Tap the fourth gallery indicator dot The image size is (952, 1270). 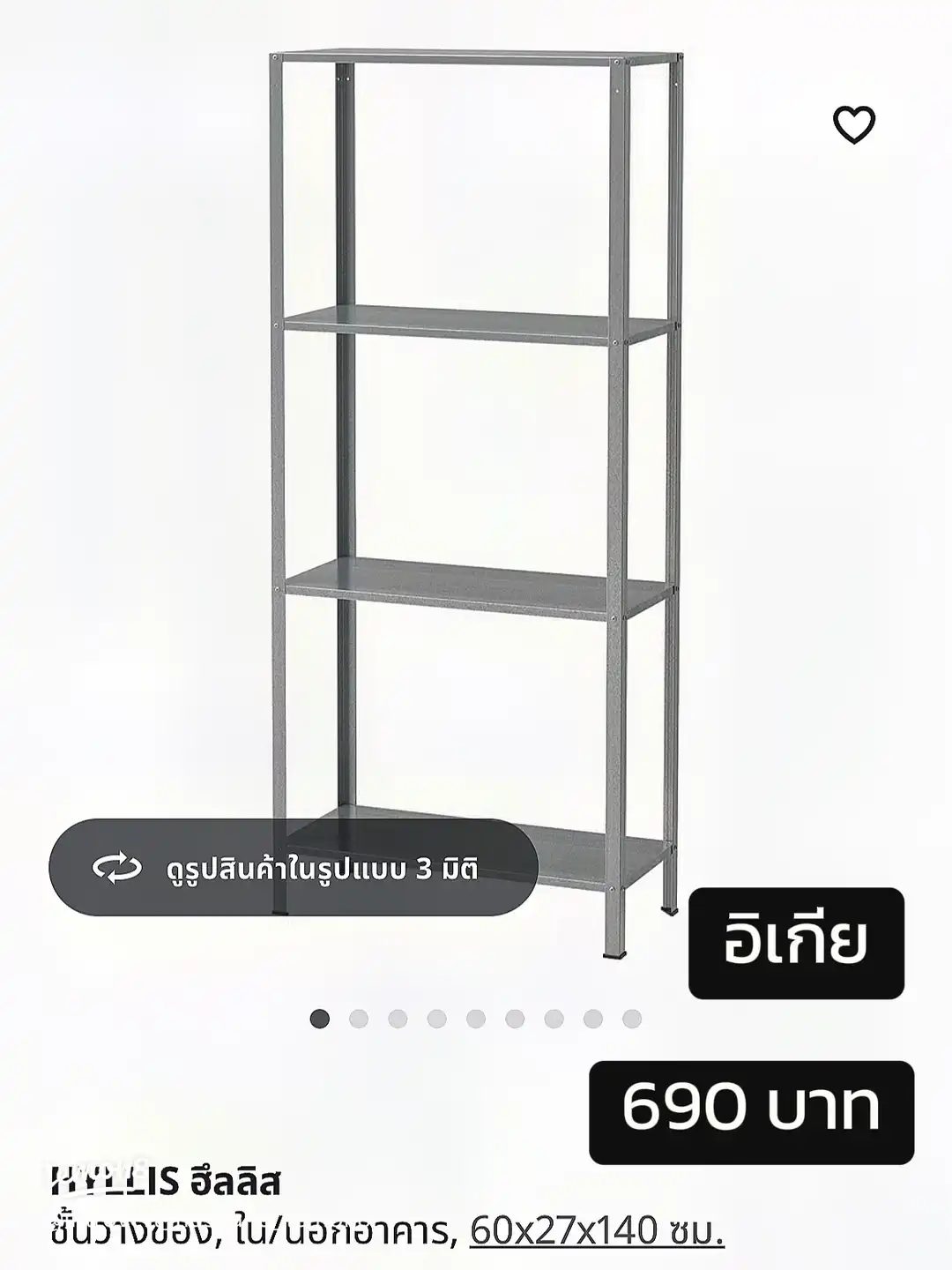point(438,1019)
